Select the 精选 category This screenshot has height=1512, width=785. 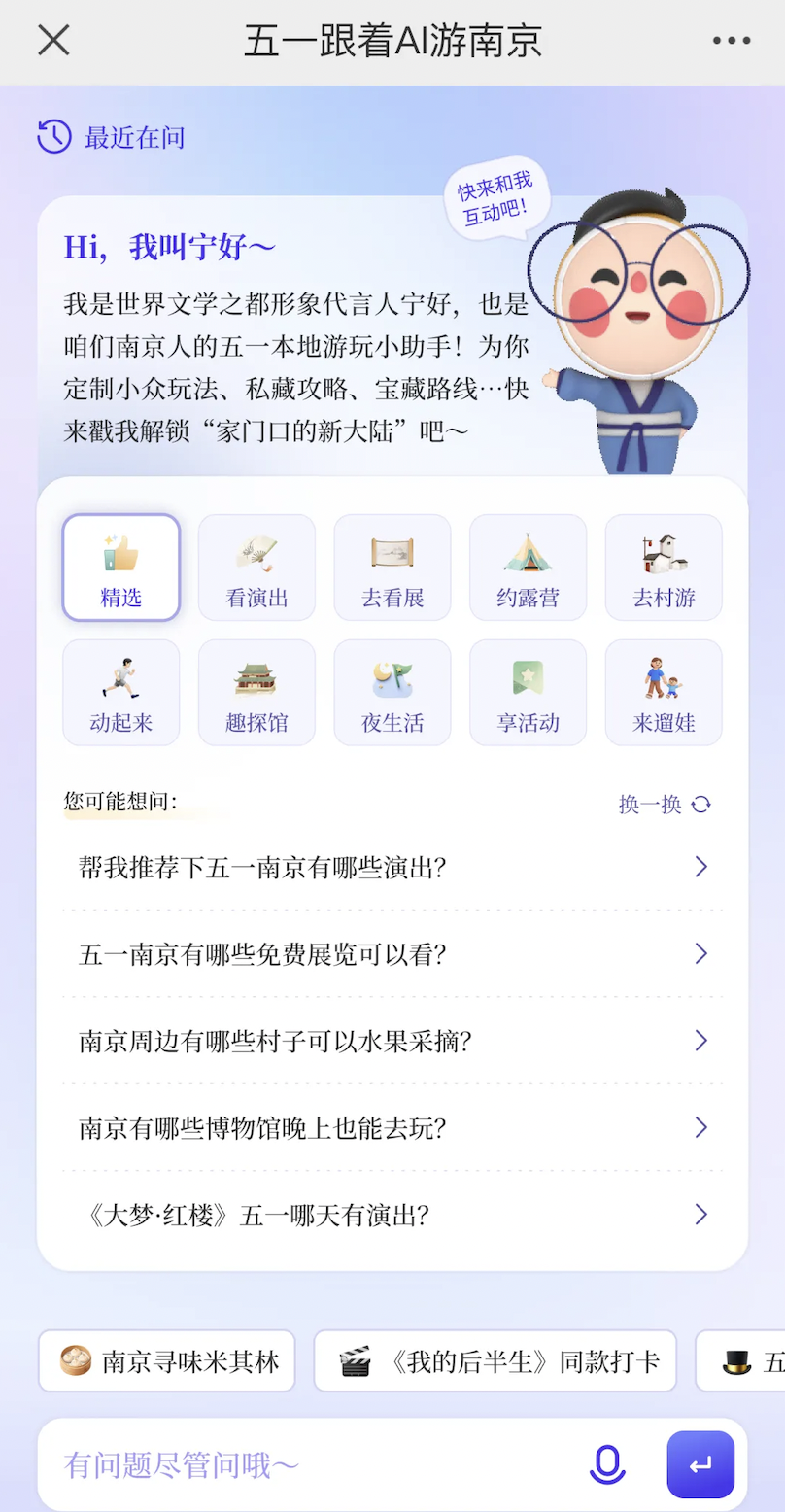tap(121, 567)
